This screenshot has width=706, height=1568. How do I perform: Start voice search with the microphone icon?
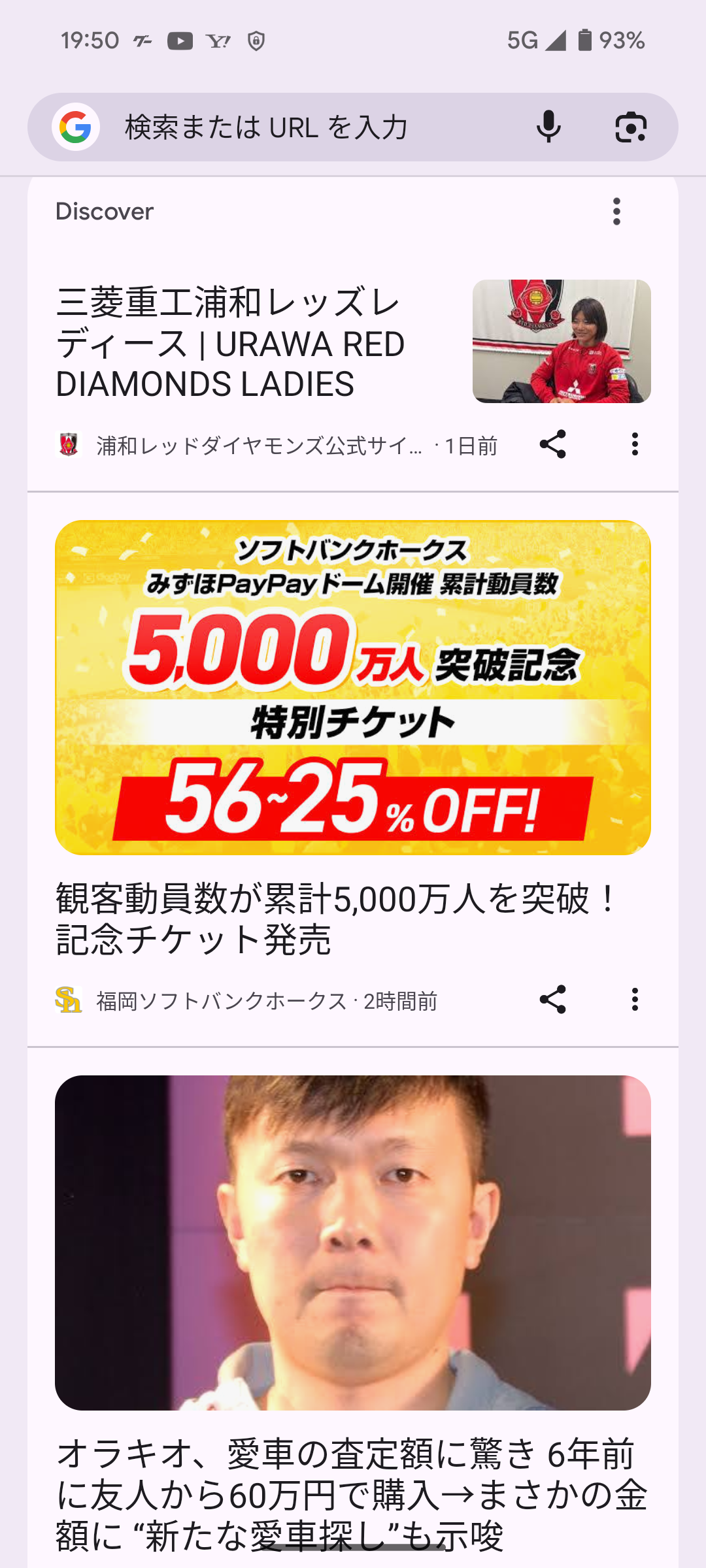click(x=548, y=127)
